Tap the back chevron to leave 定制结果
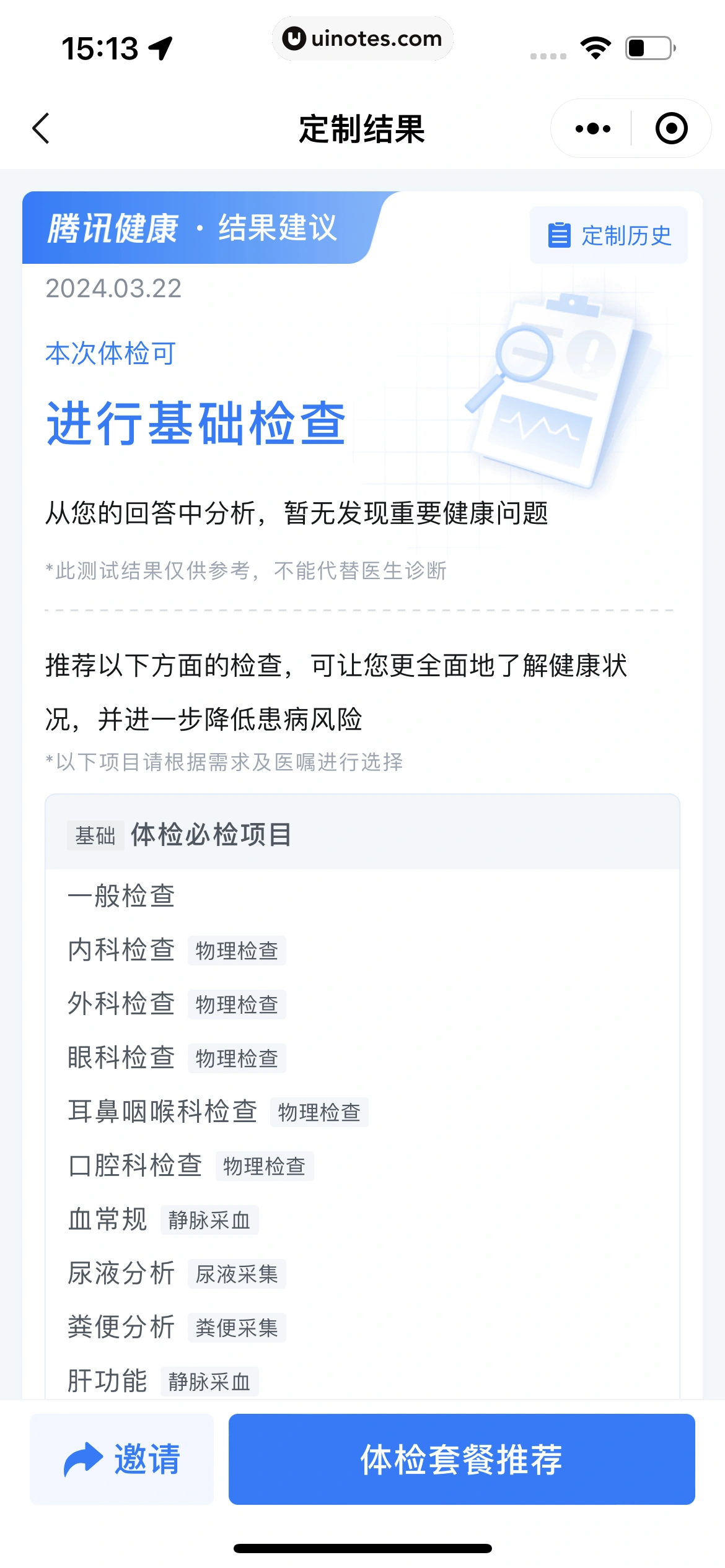This screenshot has width=725, height=1568. tap(40, 128)
